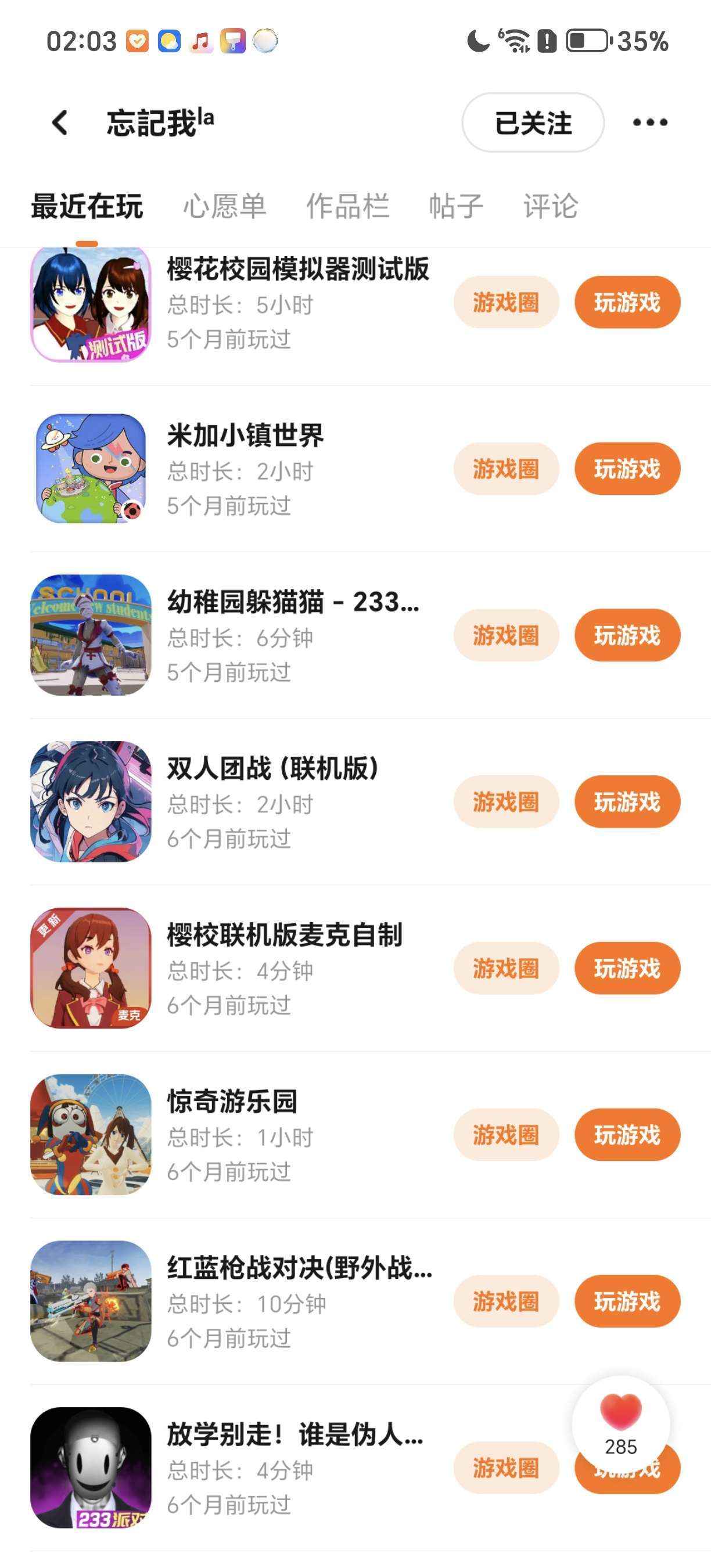Open 游戏圈 for 惊奇游乐园
Image resolution: width=711 pixels, height=1568 pixels.
(506, 1135)
